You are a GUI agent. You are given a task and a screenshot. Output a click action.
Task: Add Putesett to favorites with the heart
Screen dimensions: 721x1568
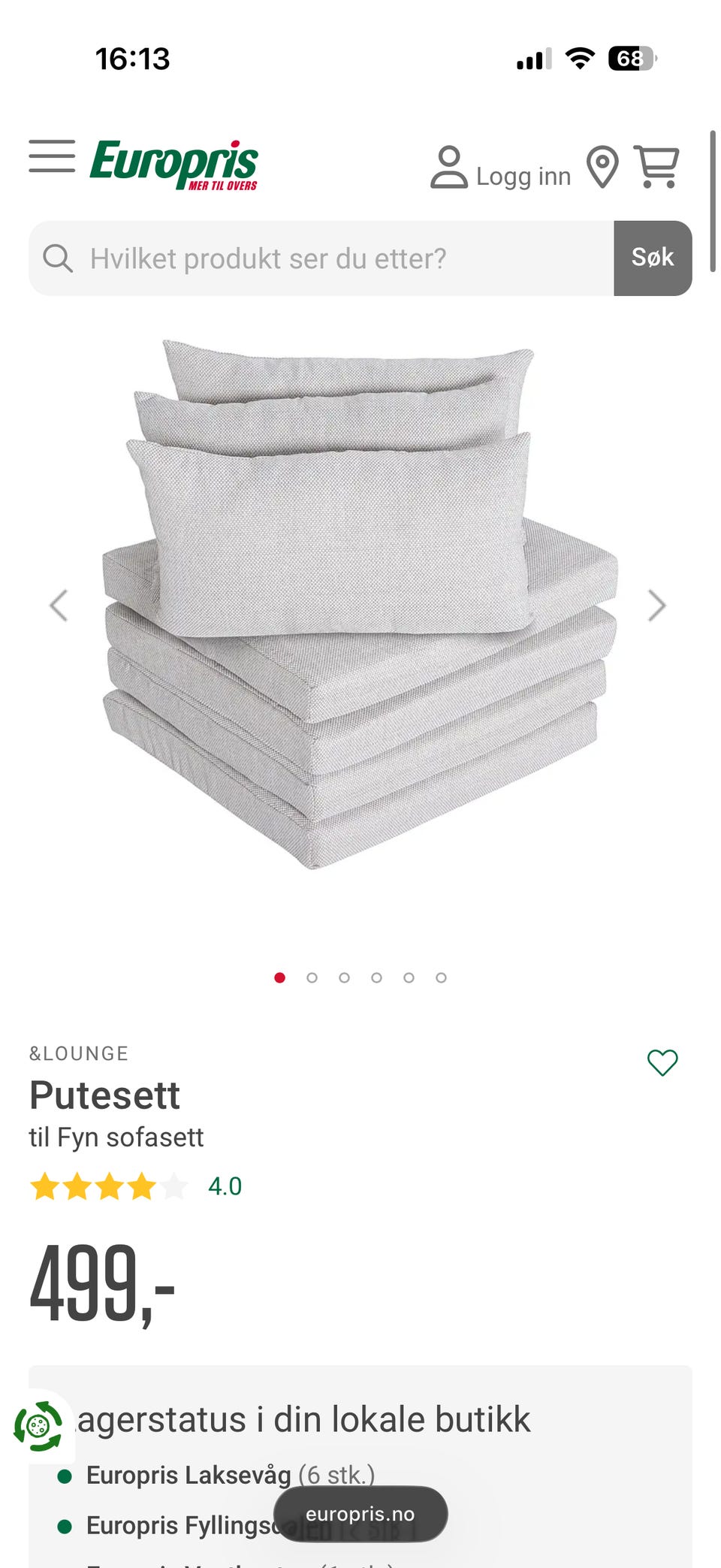(662, 1062)
